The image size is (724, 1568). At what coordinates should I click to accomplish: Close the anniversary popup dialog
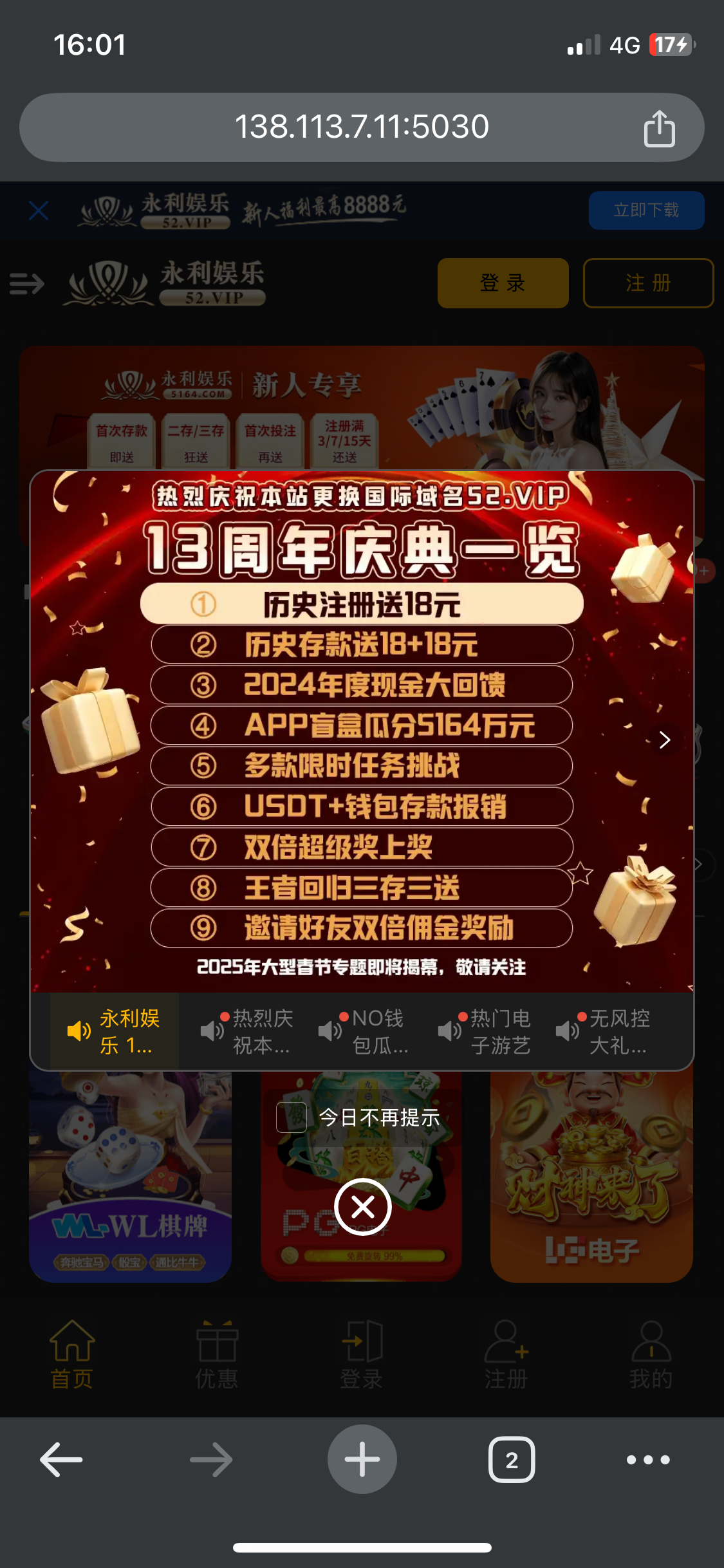click(x=362, y=1207)
